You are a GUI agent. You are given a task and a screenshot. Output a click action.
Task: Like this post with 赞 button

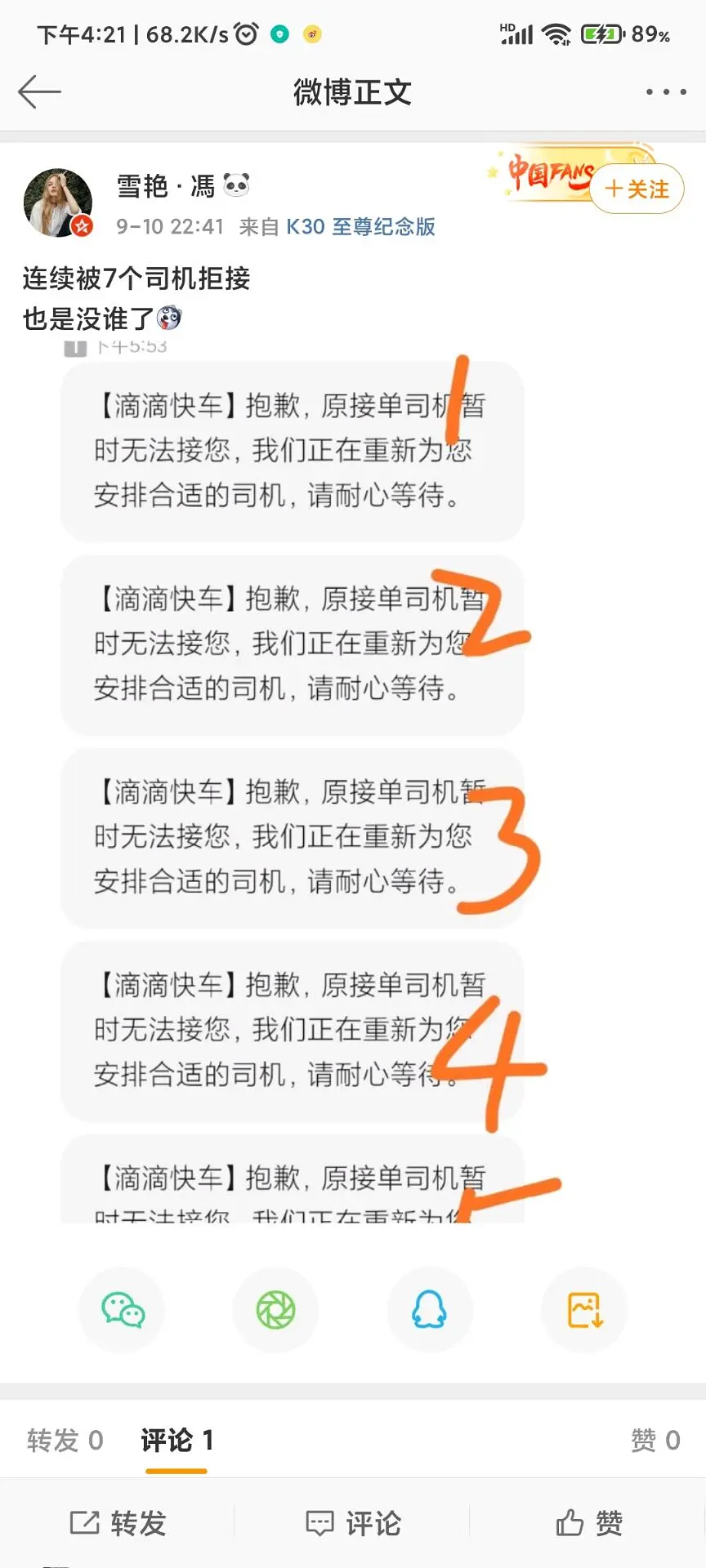[x=588, y=1522]
